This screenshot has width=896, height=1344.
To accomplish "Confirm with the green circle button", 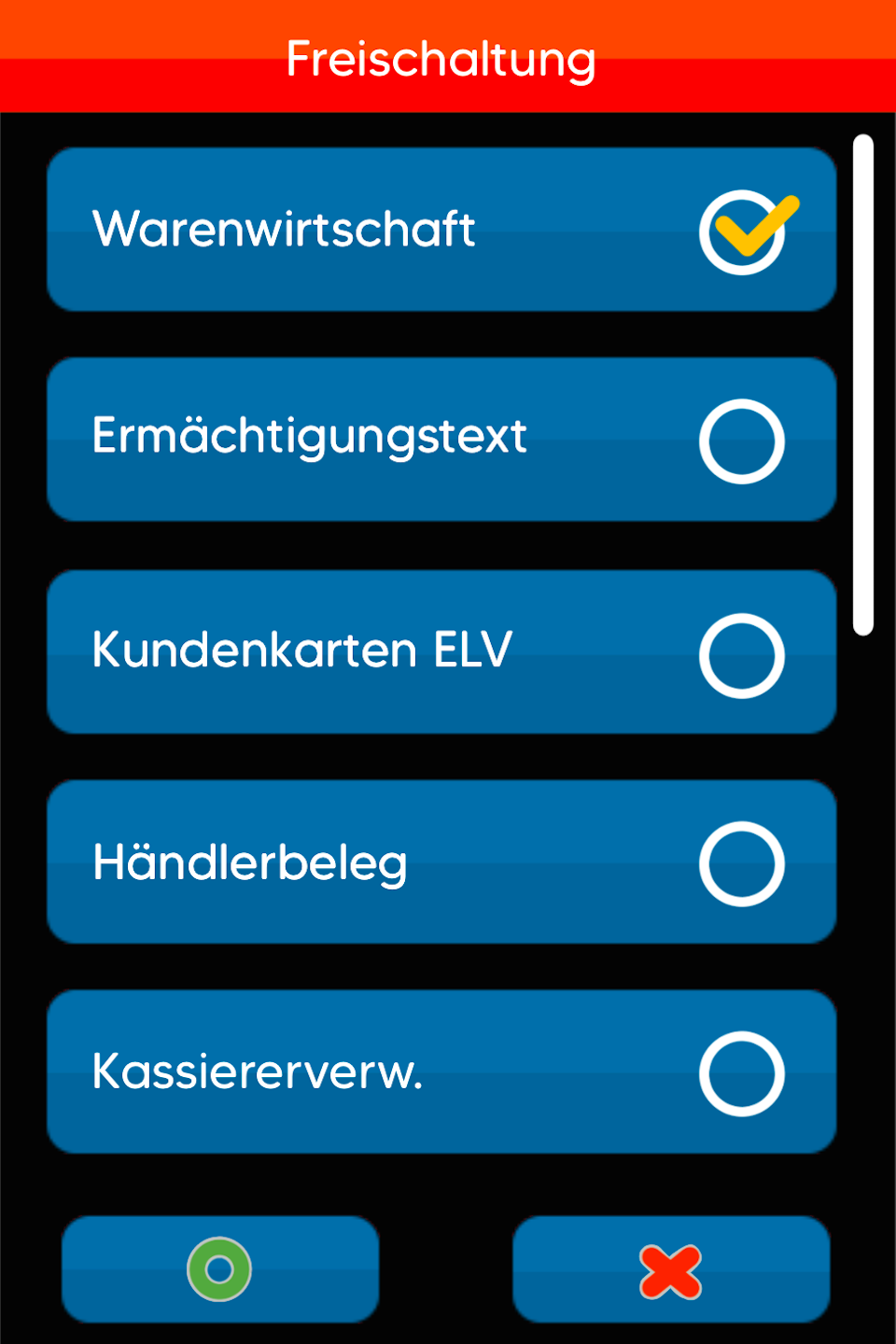I will point(220,1269).
